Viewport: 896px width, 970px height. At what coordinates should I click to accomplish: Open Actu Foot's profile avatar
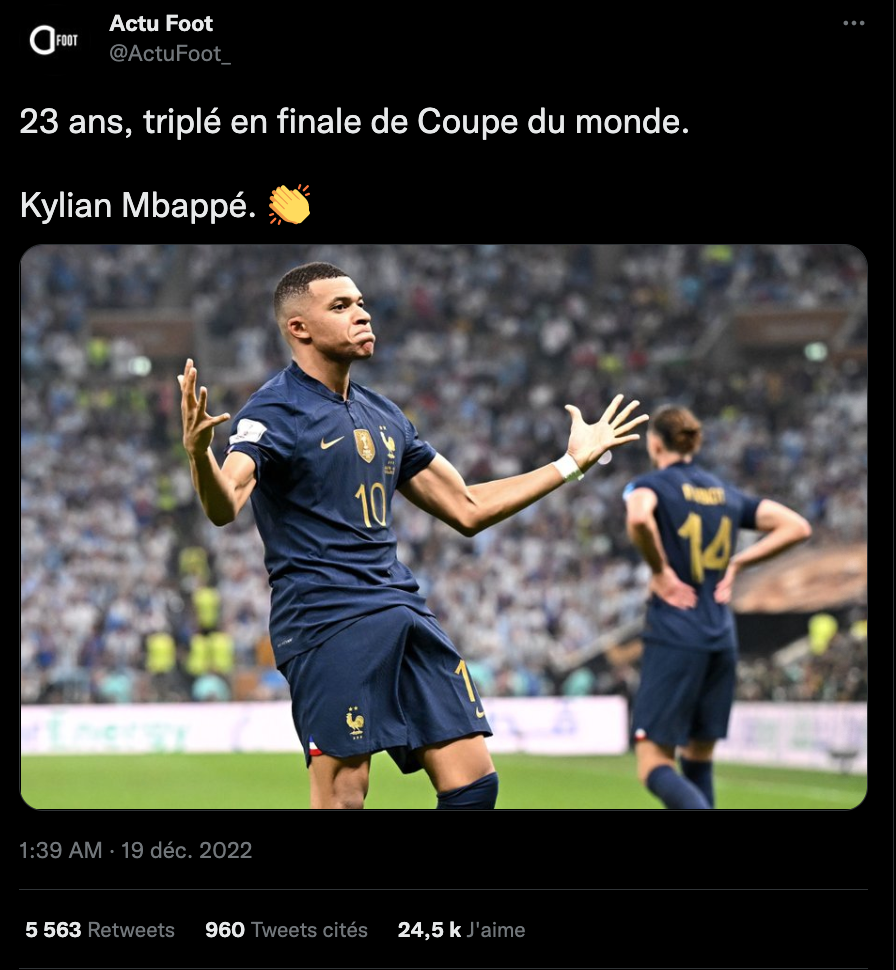[53, 39]
